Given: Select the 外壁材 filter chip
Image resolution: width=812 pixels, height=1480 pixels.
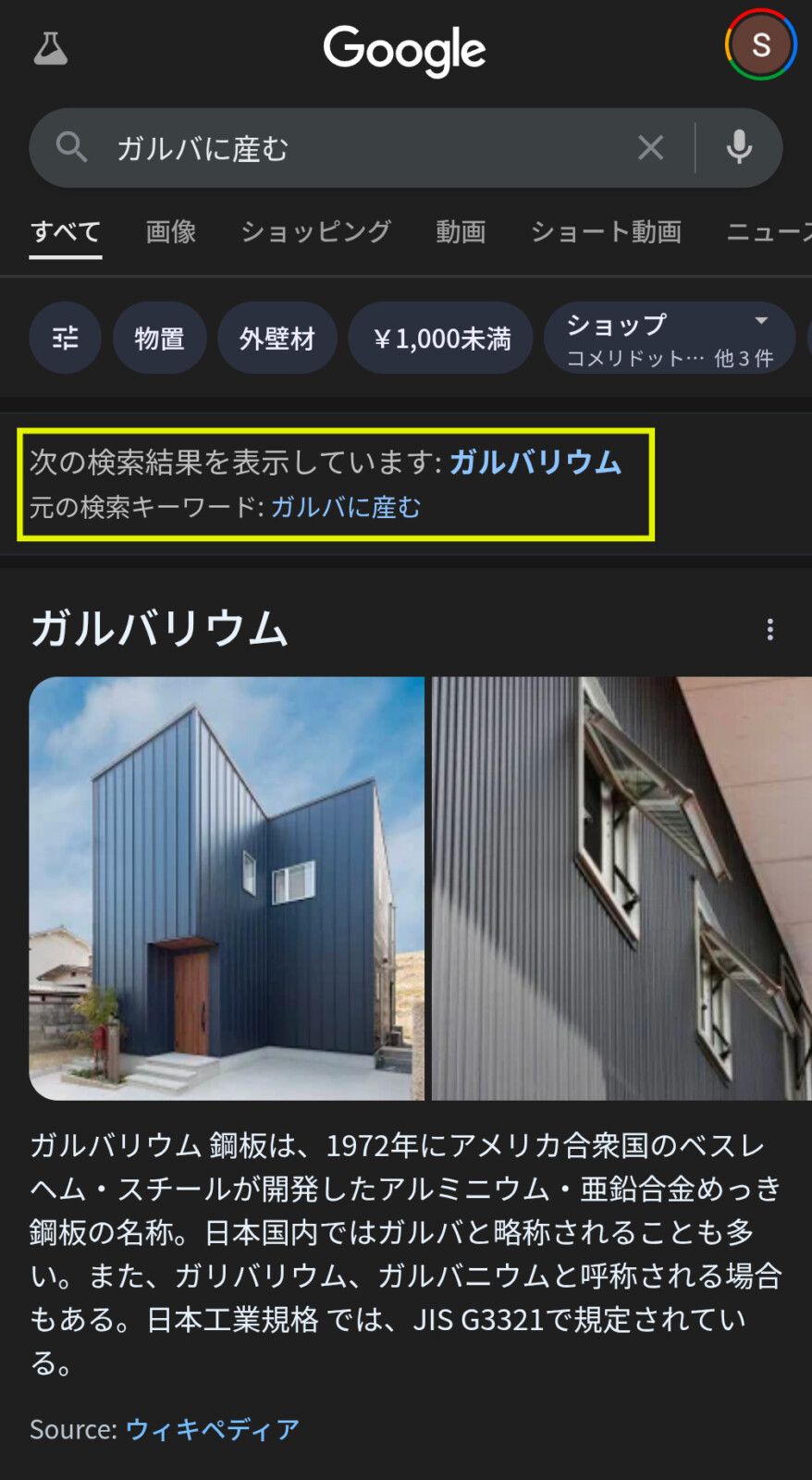Looking at the screenshot, I should coord(277,339).
